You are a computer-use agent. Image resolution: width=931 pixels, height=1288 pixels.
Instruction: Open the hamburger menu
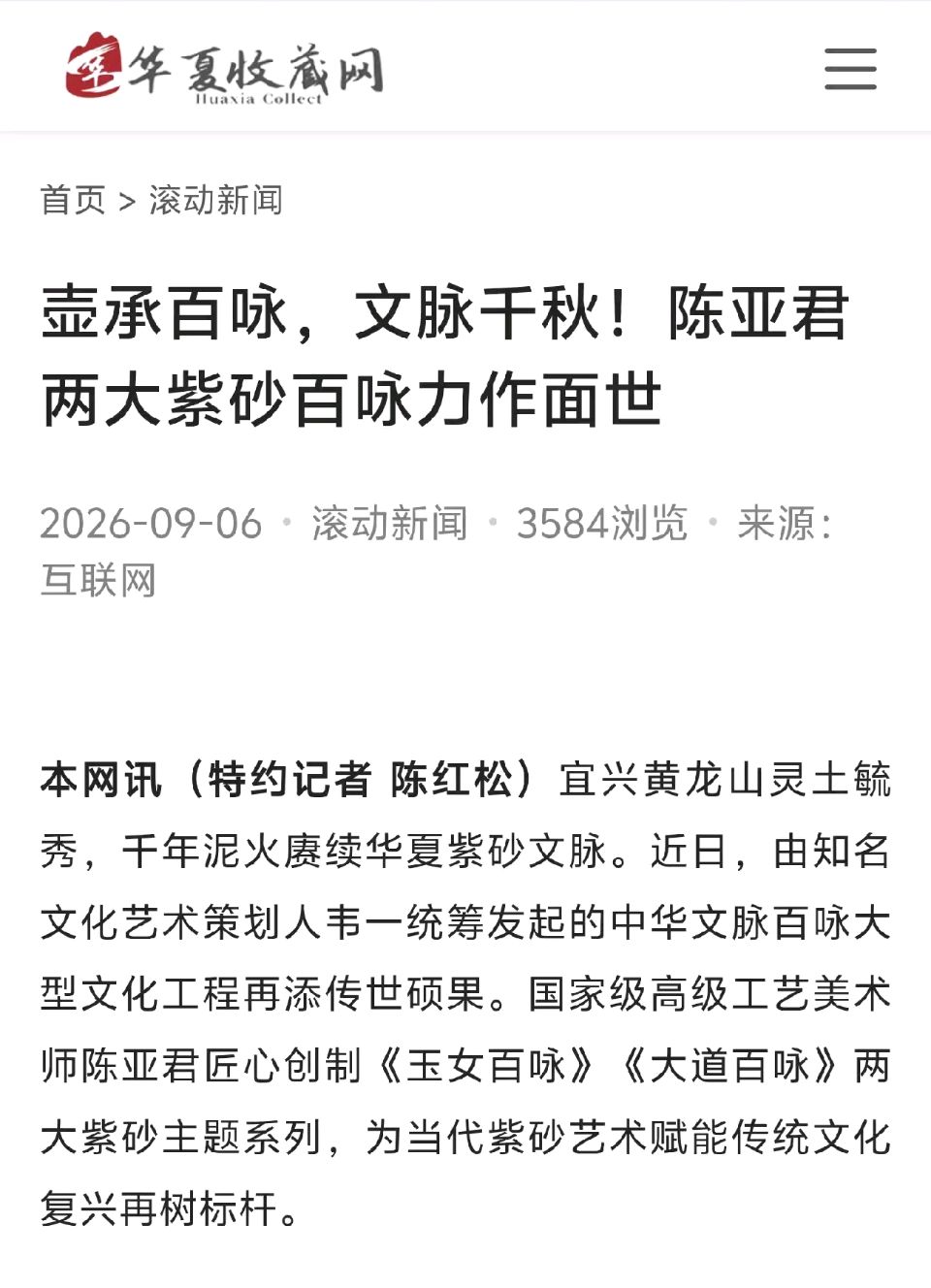click(851, 69)
